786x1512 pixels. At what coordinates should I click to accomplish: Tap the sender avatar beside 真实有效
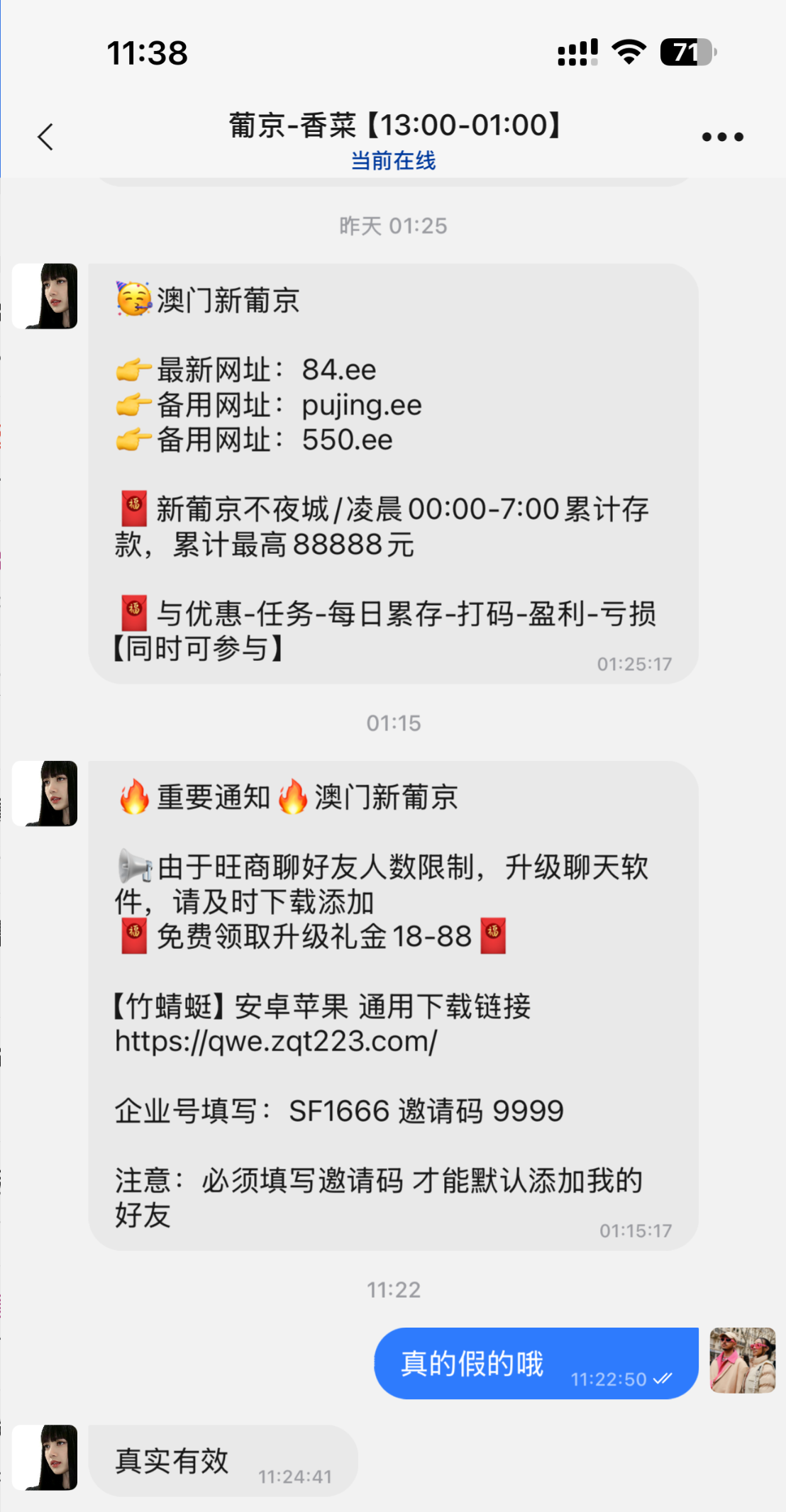(x=45, y=1457)
